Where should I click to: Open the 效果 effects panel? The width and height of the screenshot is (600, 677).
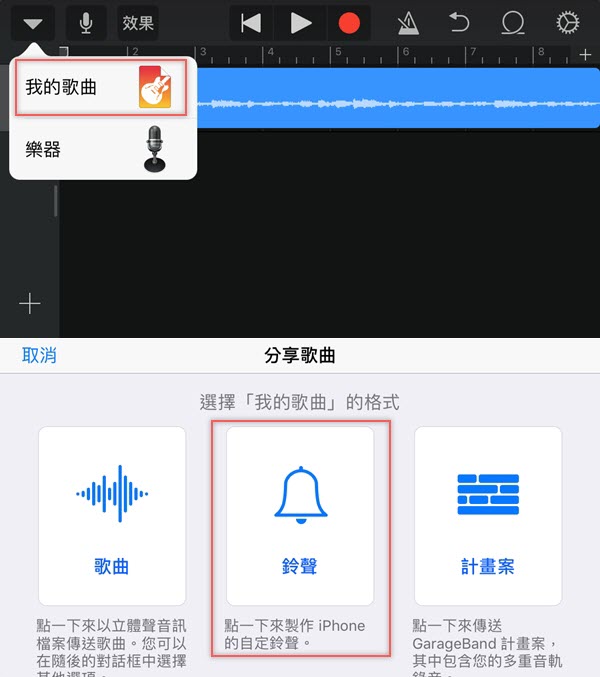point(137,23)
